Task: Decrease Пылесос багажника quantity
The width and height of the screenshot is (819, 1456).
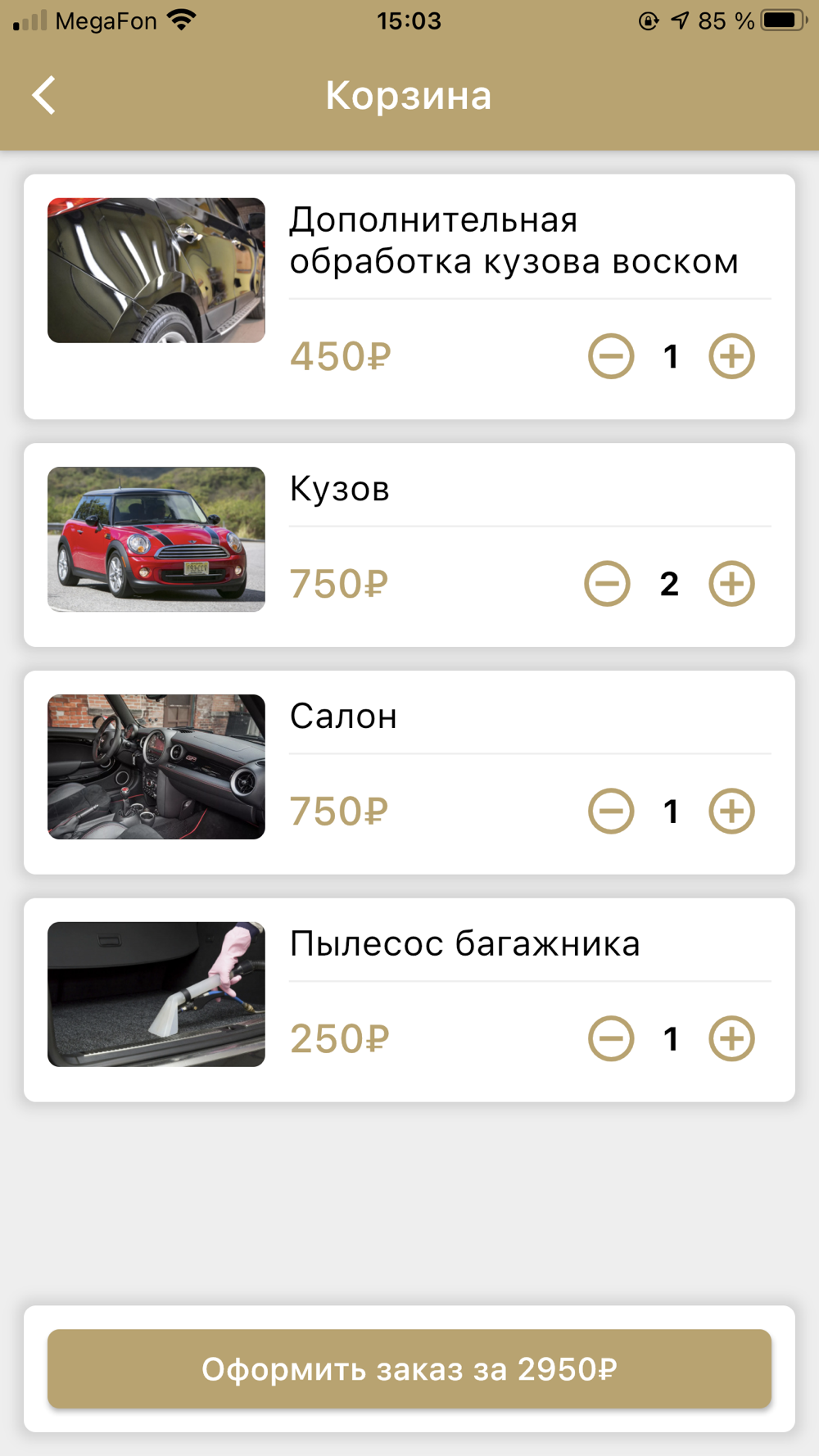Action: click(x=611, y=1039)
